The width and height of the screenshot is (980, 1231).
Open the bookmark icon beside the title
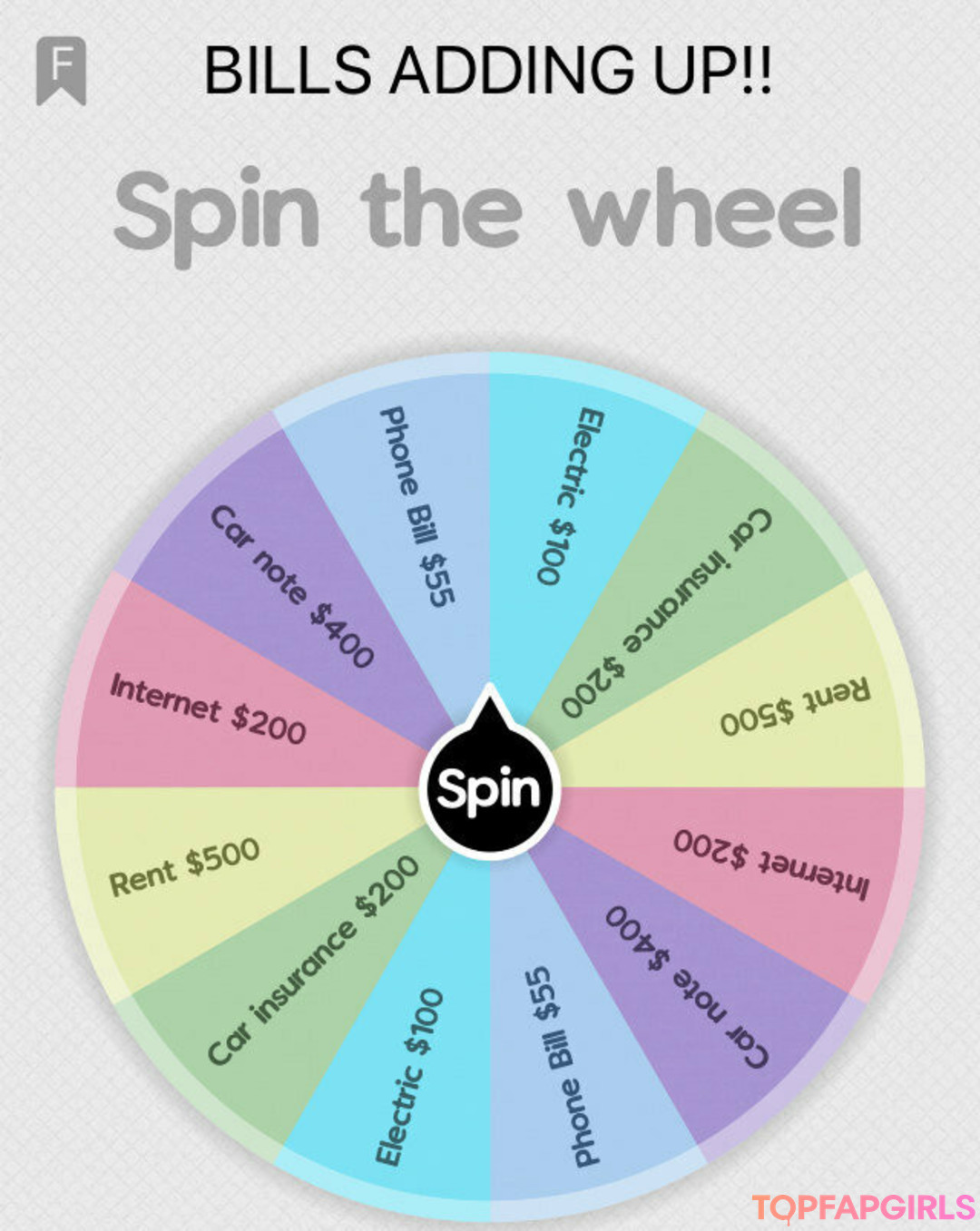point(61,70)
